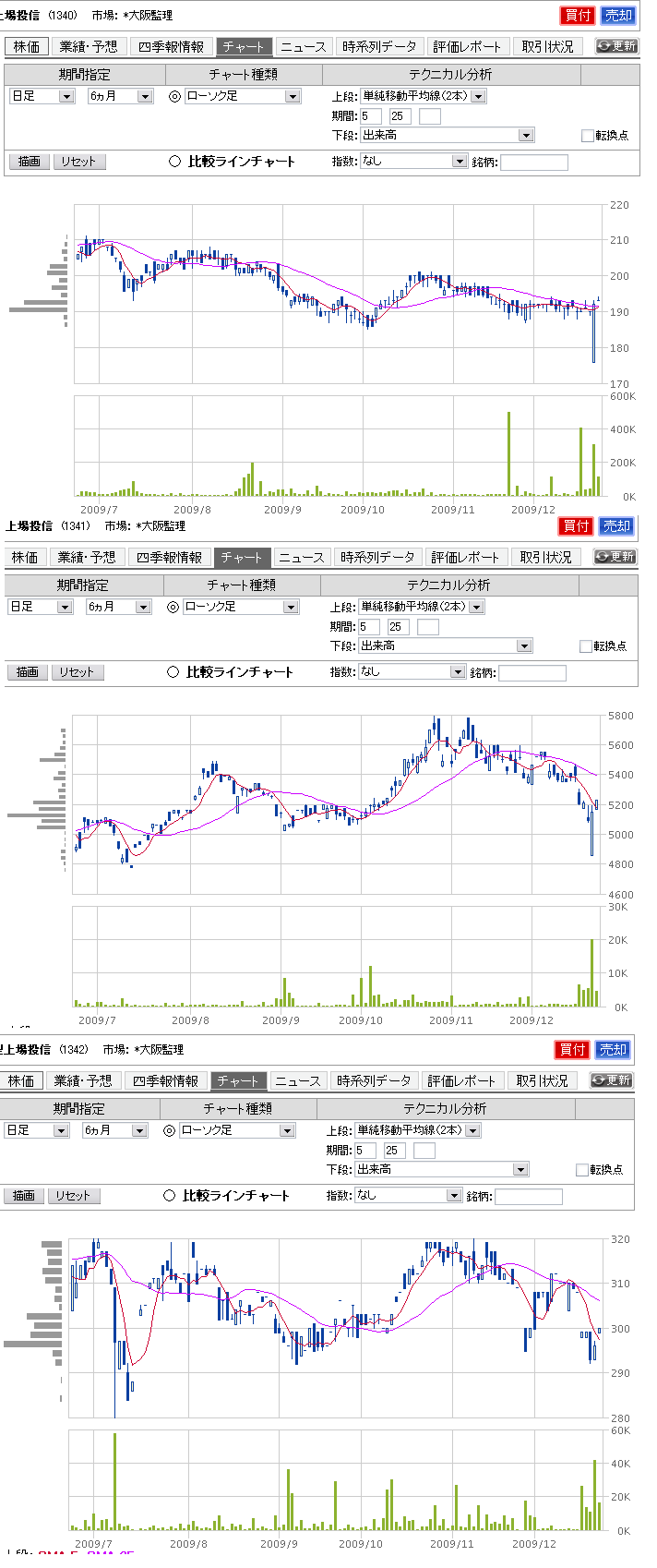This screenshot has width=657, height=1568.
Task: Focus the 銘柄 input field for stock 1340
Action: tap(533, 163)
